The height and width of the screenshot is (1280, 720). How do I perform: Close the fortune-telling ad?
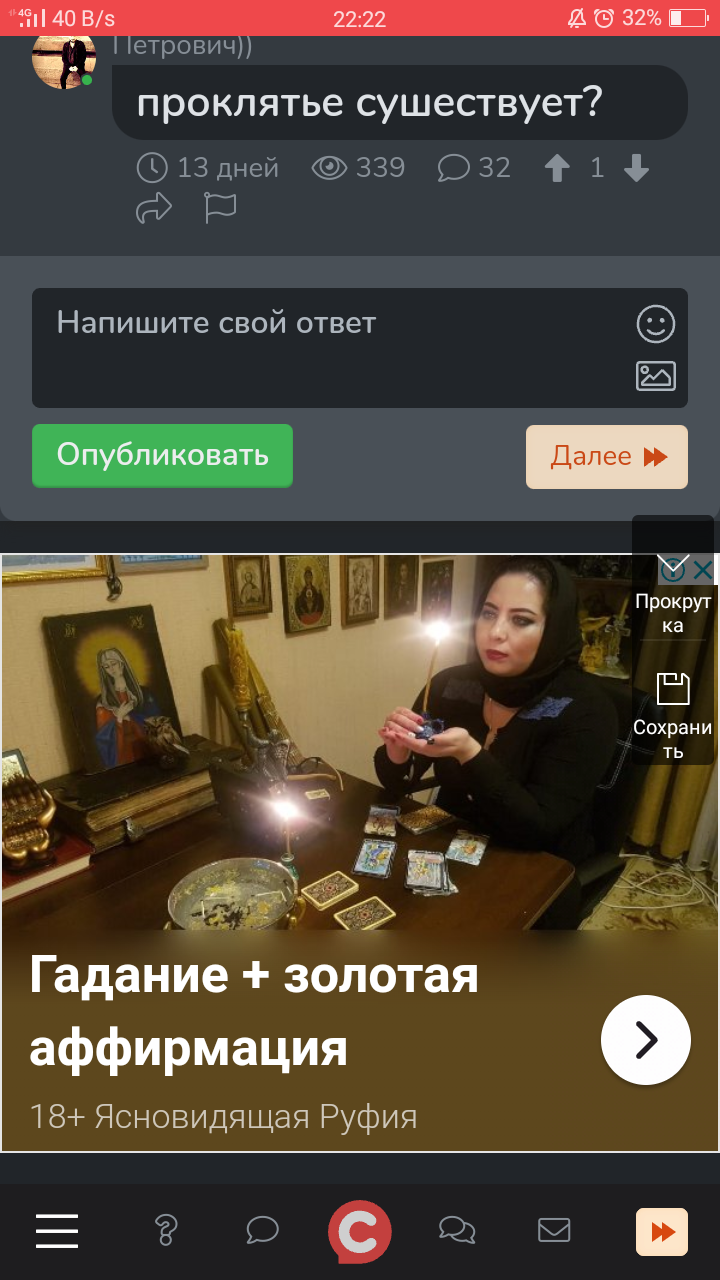pos(703,571)
